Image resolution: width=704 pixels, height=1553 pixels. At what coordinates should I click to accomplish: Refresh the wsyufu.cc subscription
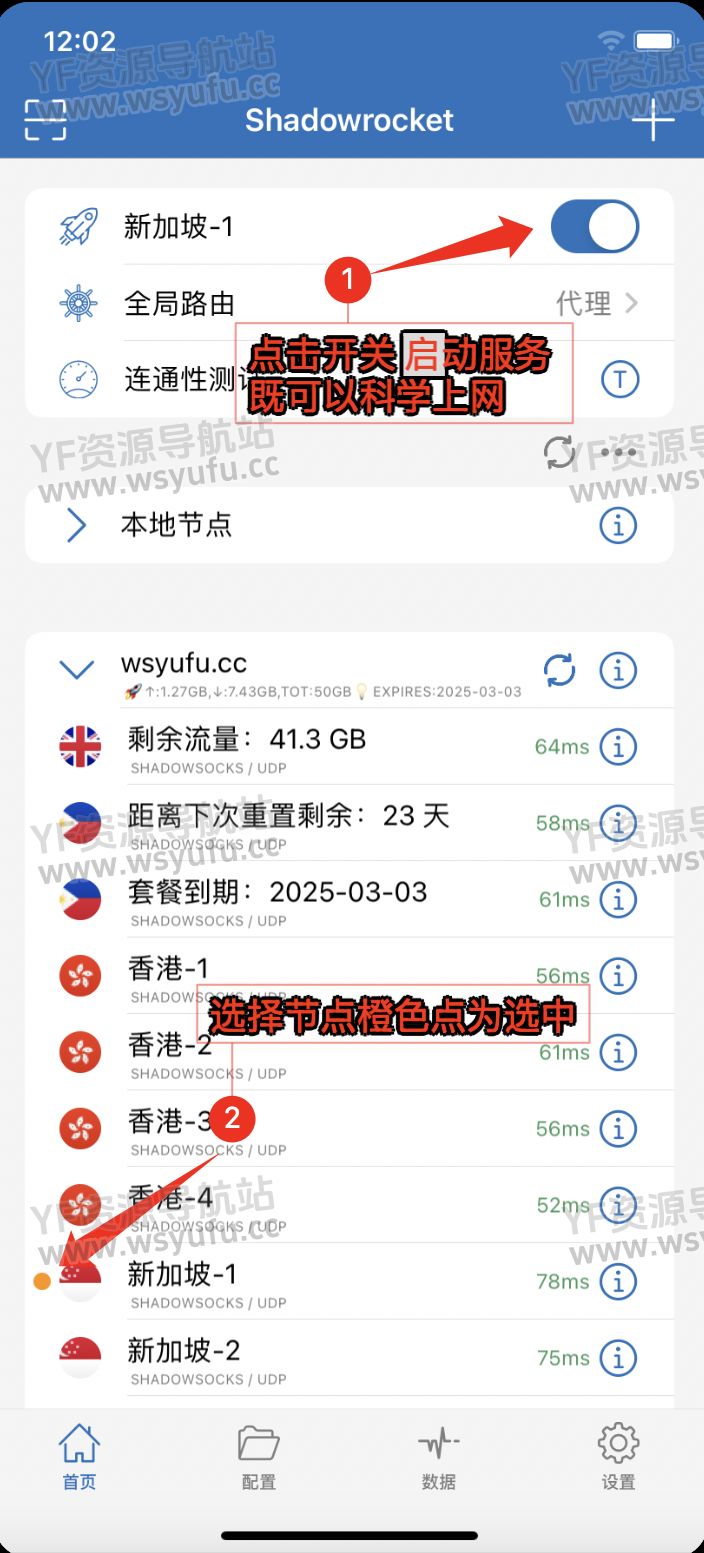560,670
